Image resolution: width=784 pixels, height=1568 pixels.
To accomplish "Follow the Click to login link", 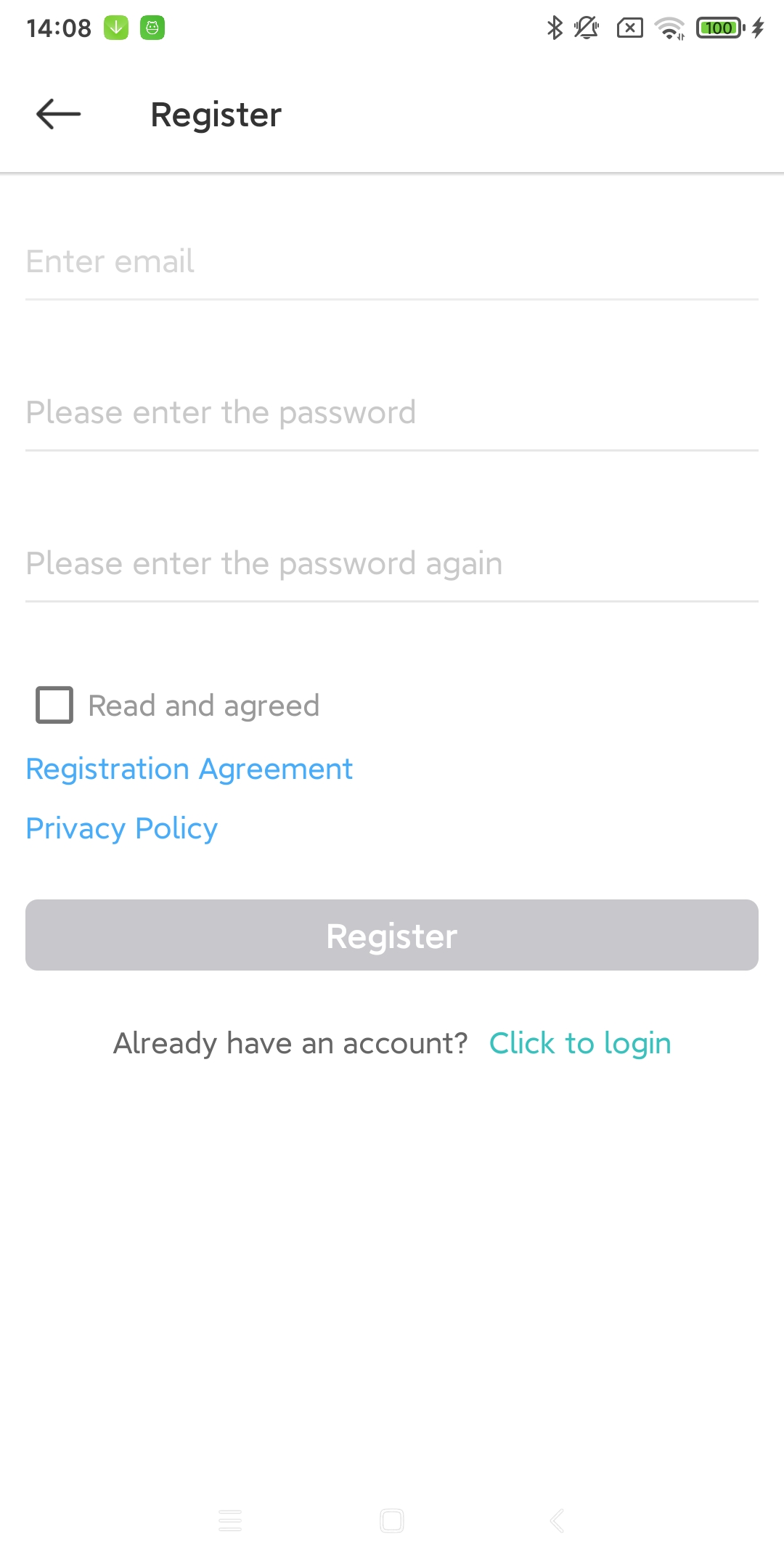I will 579,1043.
